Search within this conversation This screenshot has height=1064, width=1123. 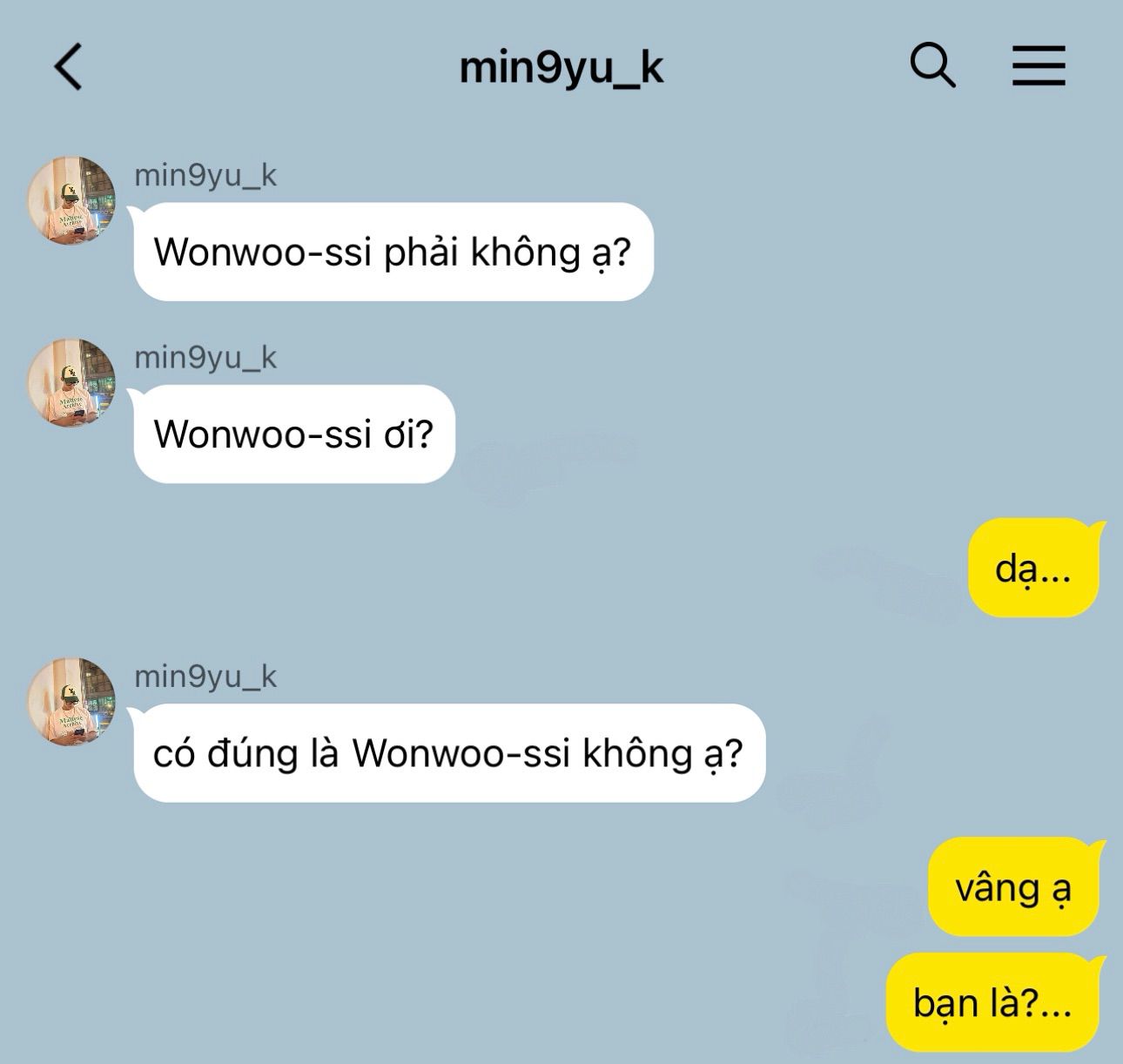(932, 66)
